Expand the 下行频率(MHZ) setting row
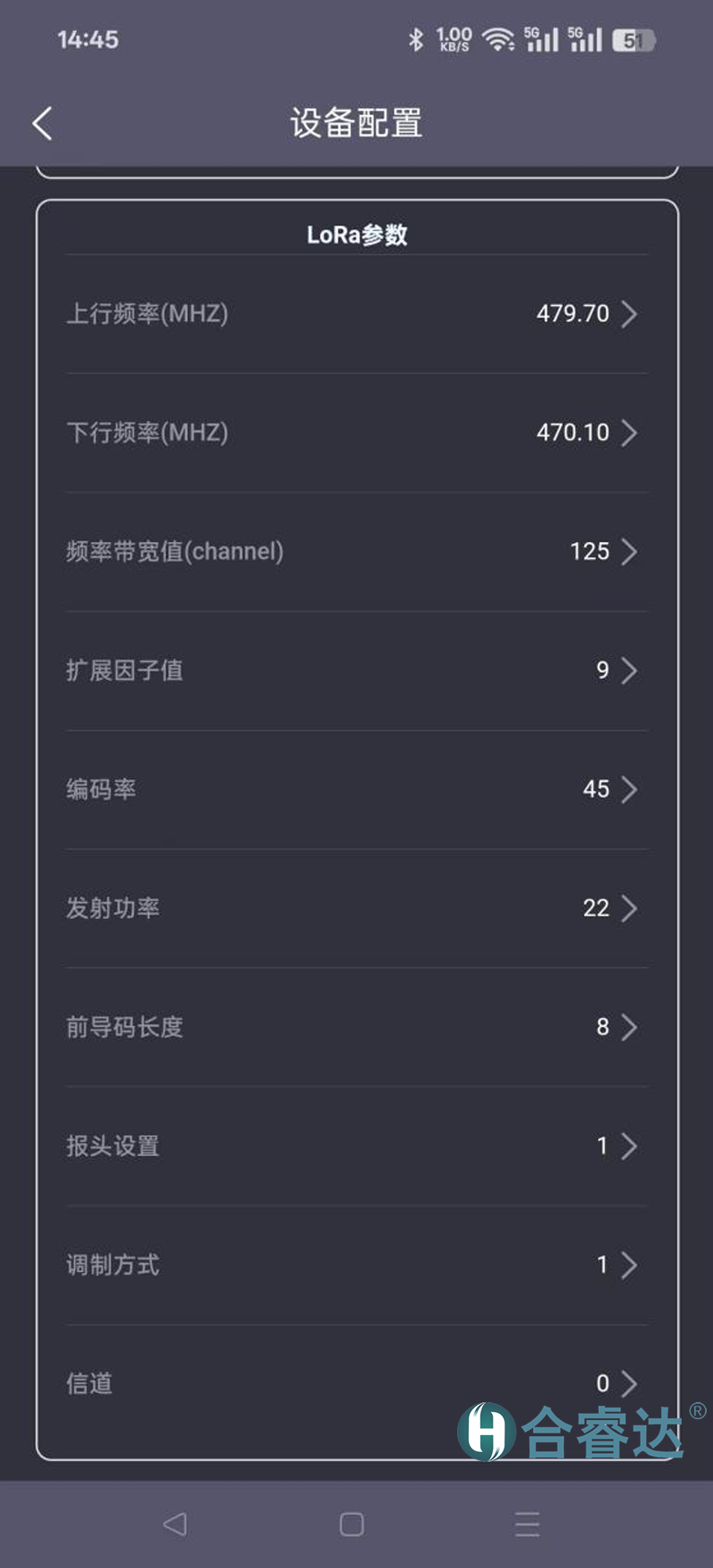 tap(356, 433)
